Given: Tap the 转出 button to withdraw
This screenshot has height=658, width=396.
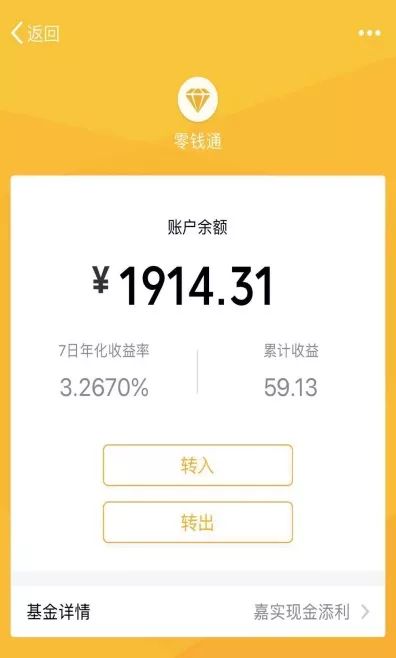Looking at the screenshot, I should pos(198,522).
